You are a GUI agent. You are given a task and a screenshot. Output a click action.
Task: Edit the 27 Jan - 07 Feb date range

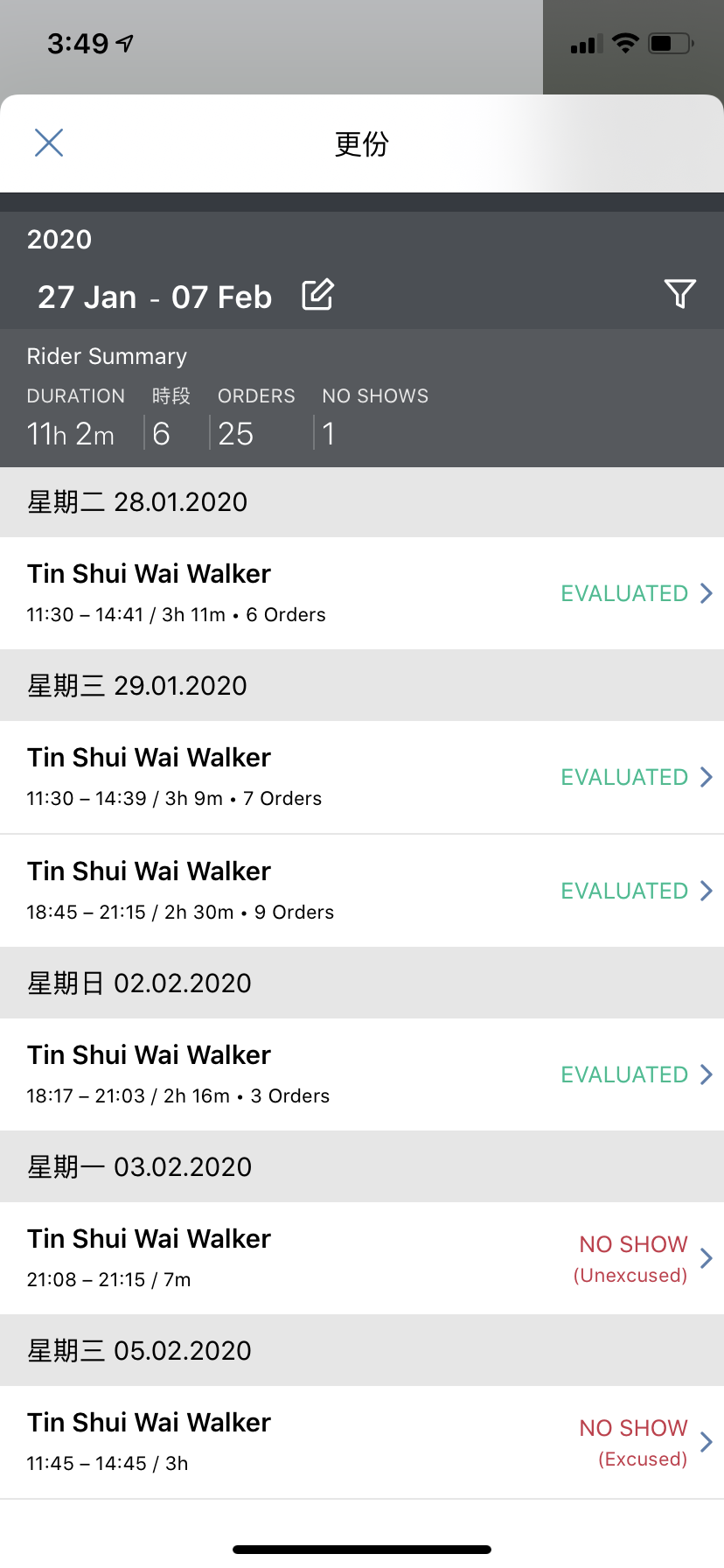[317, 295]
